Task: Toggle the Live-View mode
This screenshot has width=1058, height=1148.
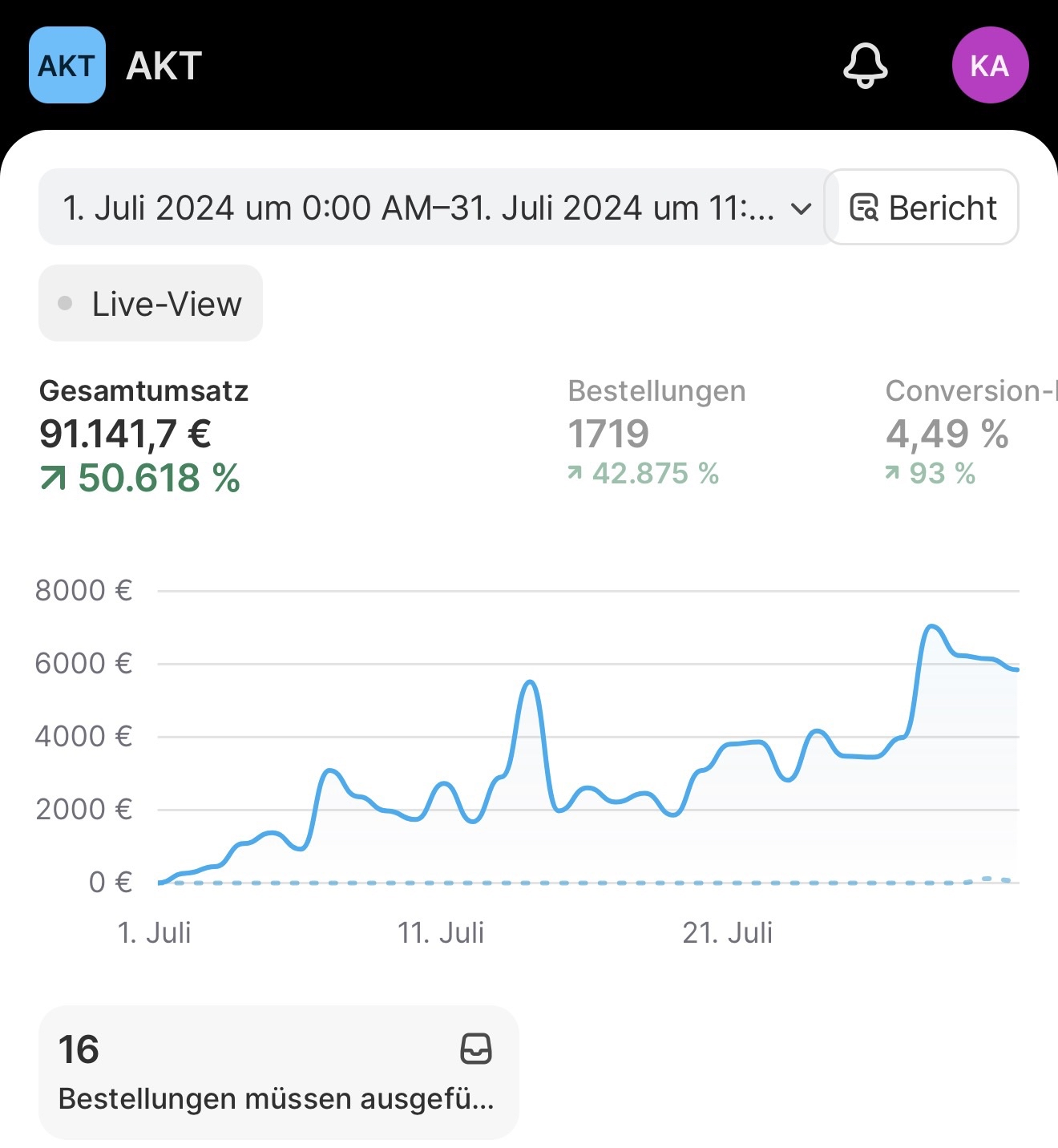Action: click(x=150, y=303)
